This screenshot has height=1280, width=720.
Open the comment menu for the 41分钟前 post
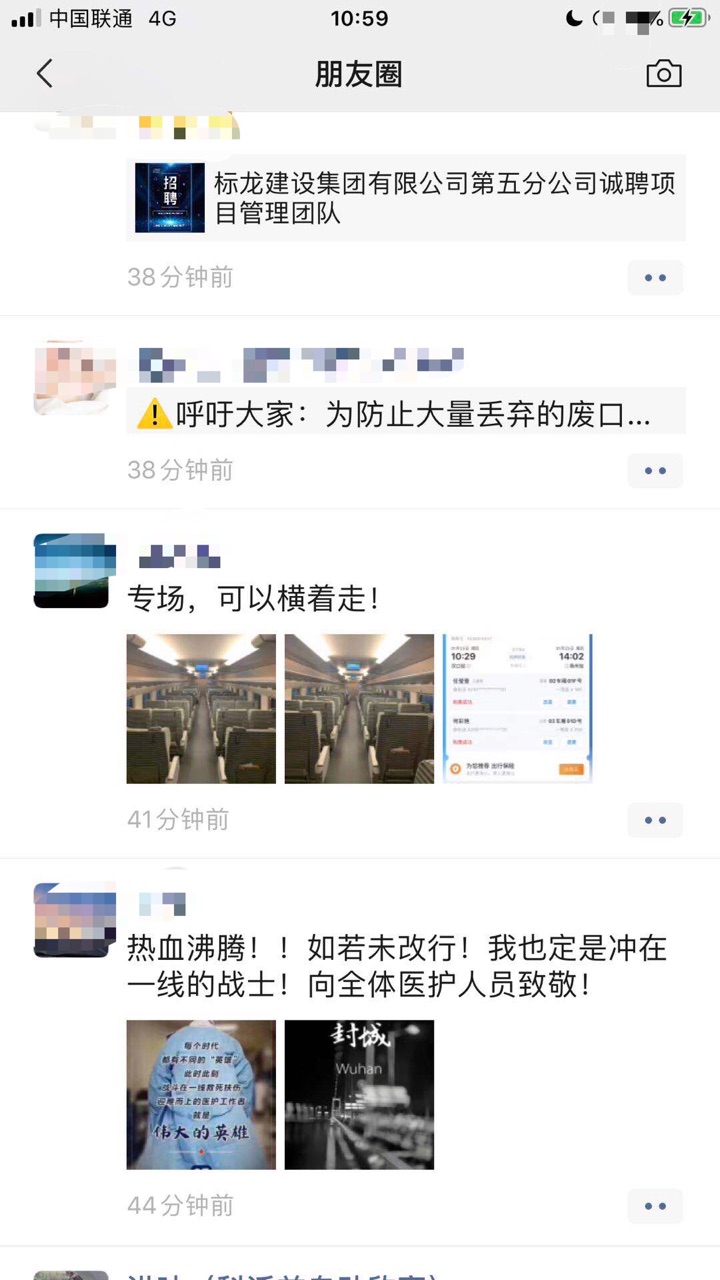(x=655, y=820)
